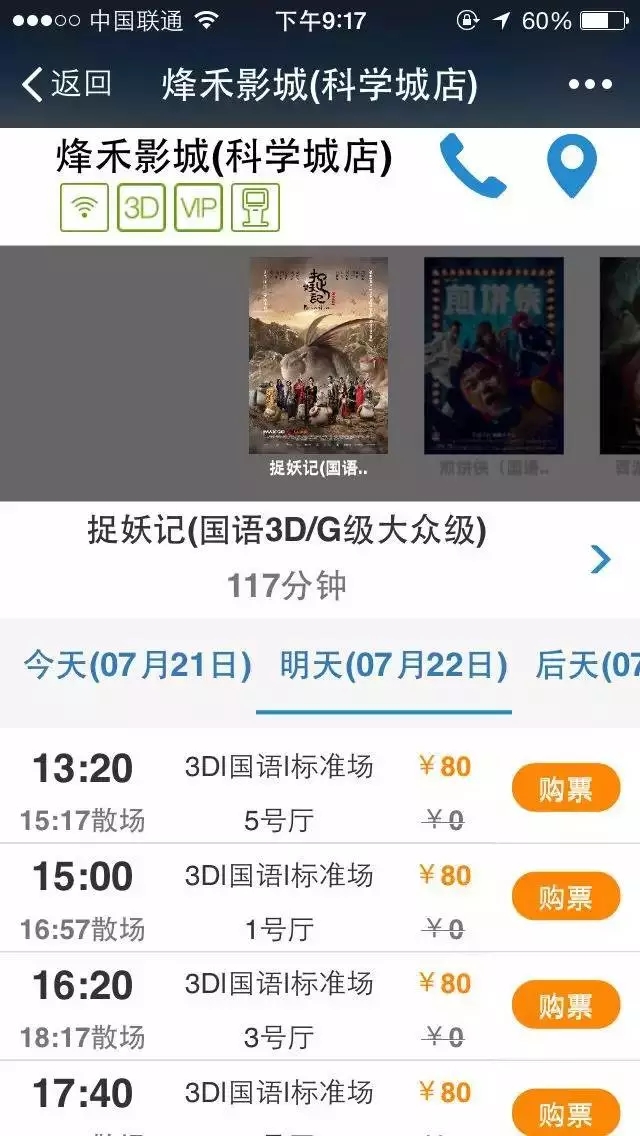Open 捉妖记 movie details chevron
The height and width of the screenshot is (1136, 640).
pos(600,559)
